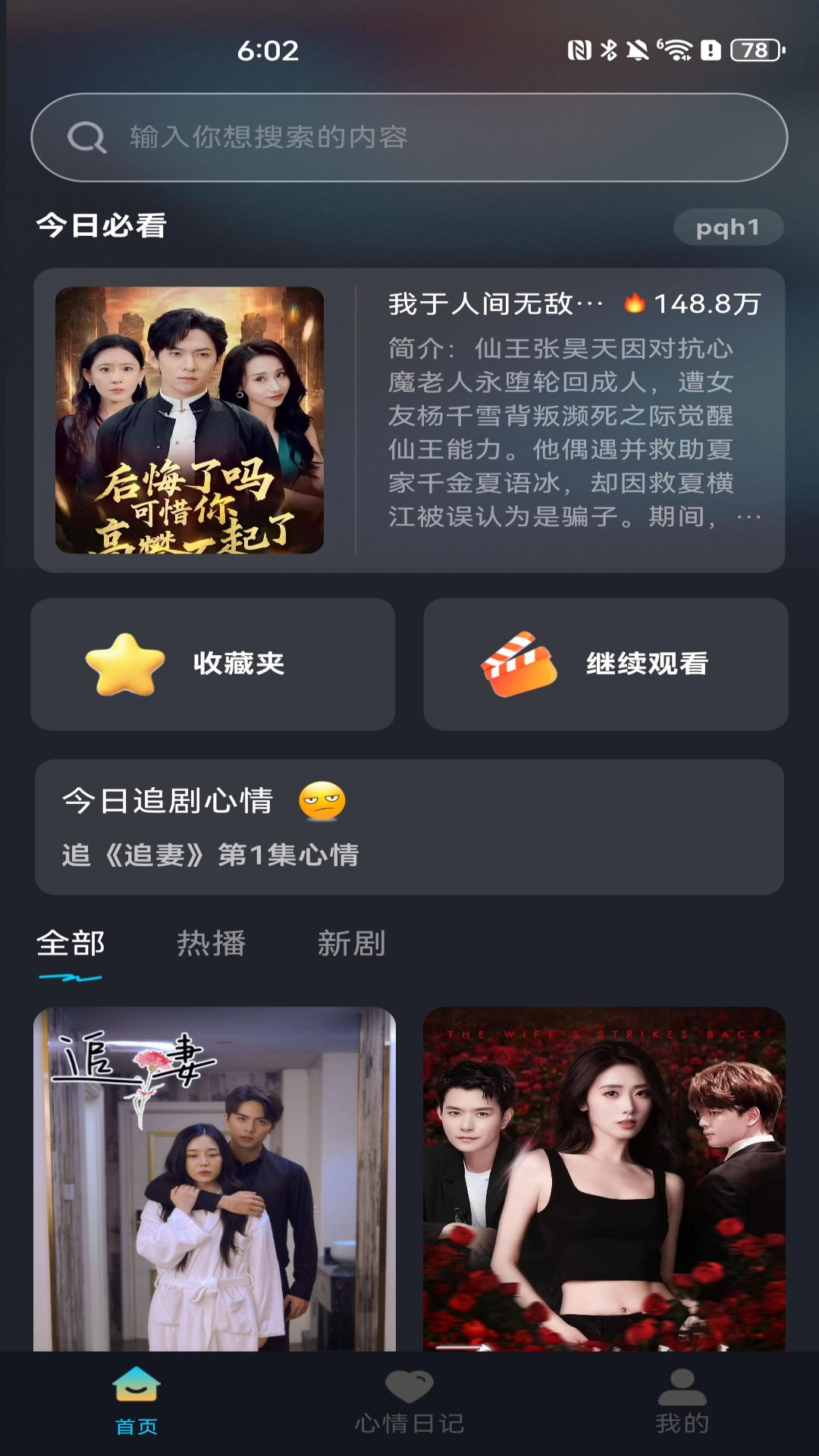Open the 追妻 drama poster
This screenshot has width=819, height=1456.
(x=215, y=1179)
